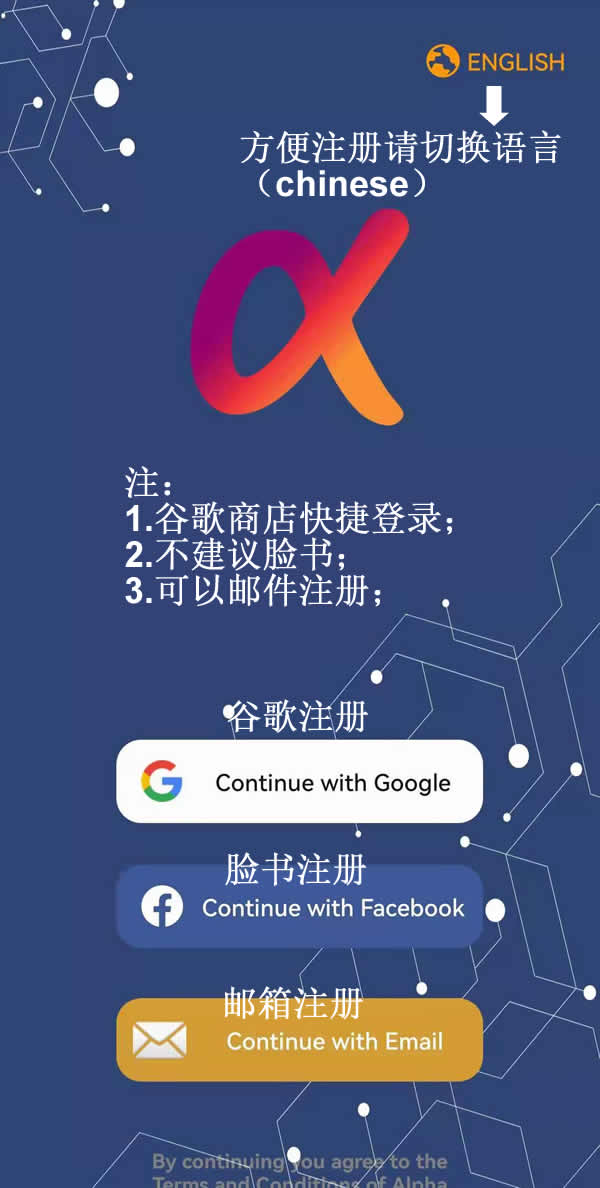Open the ENGLISH language selector
This screenshot has height=1188, width=600.
pos(496,62)
